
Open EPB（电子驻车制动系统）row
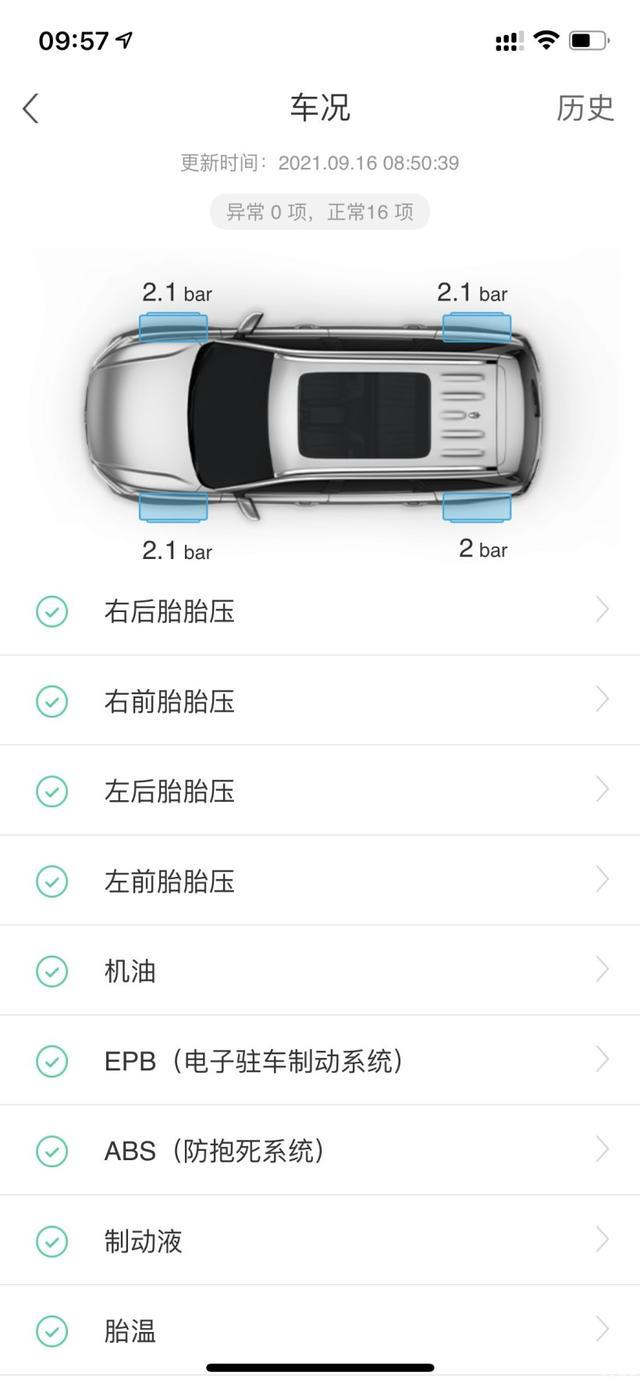320,1061
